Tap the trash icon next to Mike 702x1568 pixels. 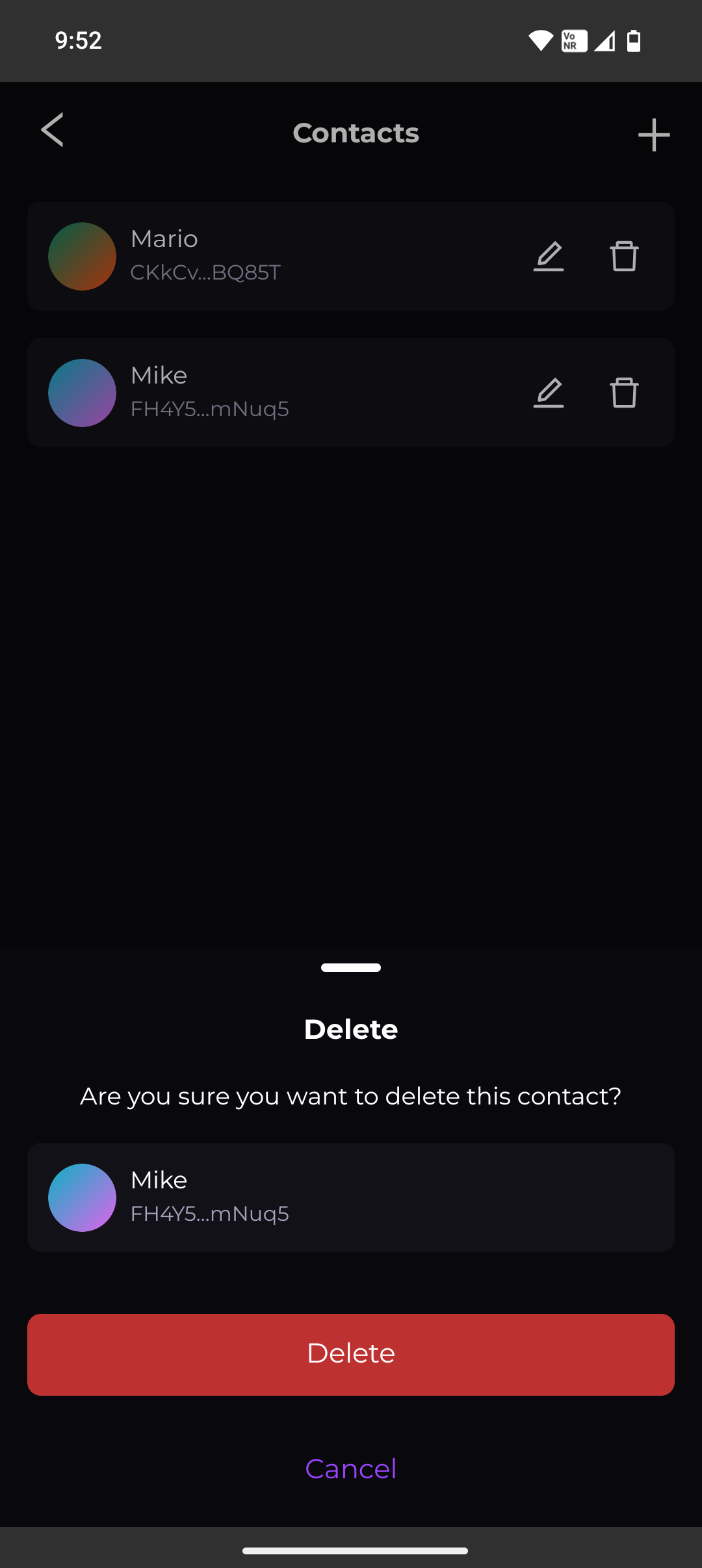click(624, 393)
